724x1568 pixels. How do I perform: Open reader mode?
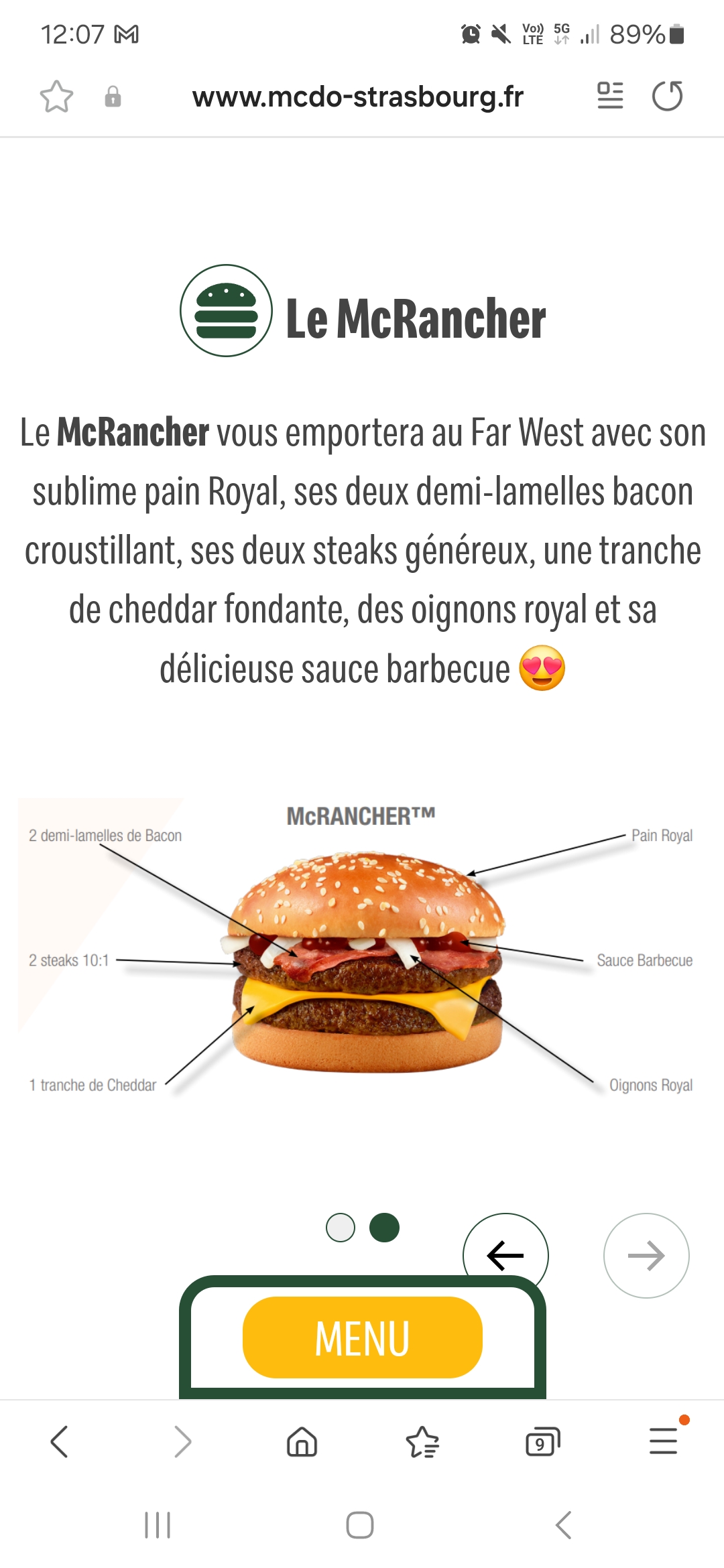pyautogui.click(x=610, y=96)
